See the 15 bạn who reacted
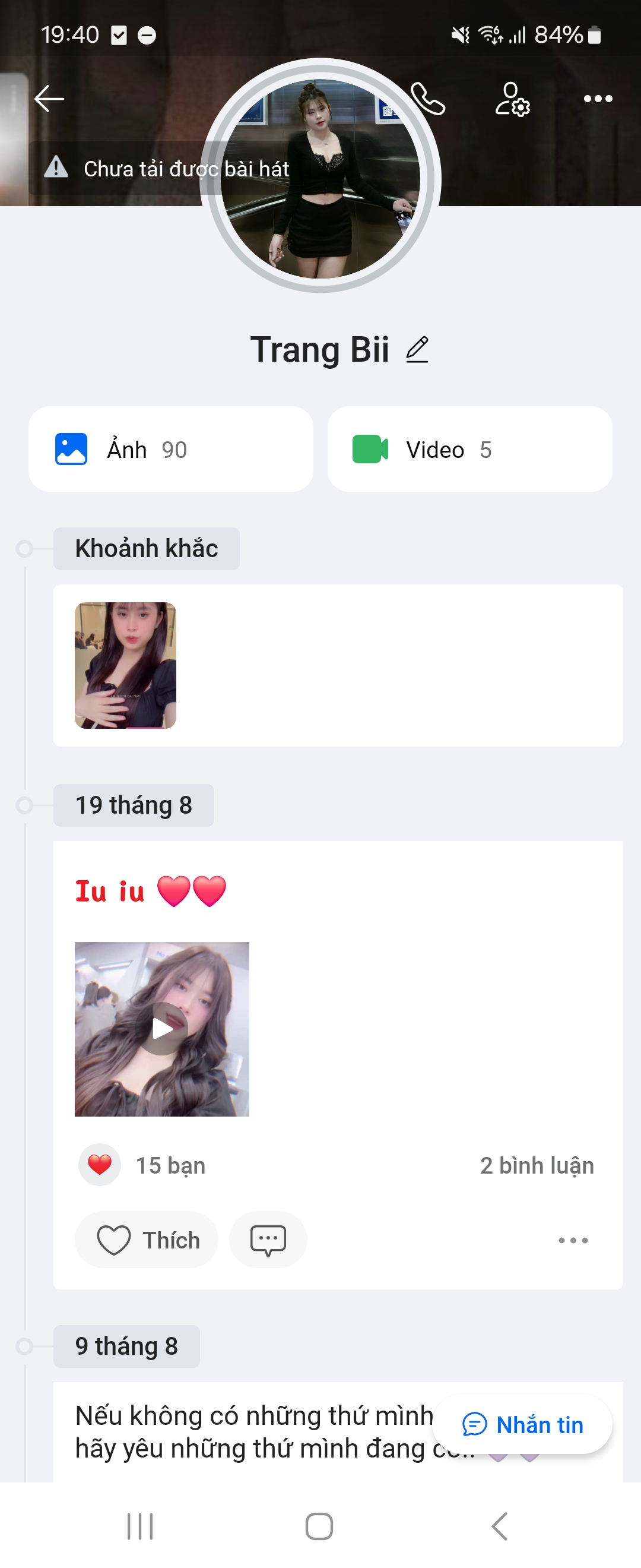Image resolution: width=641 pixels, height=1568 pixels. pyautogui.click(x=169, y=1165)
